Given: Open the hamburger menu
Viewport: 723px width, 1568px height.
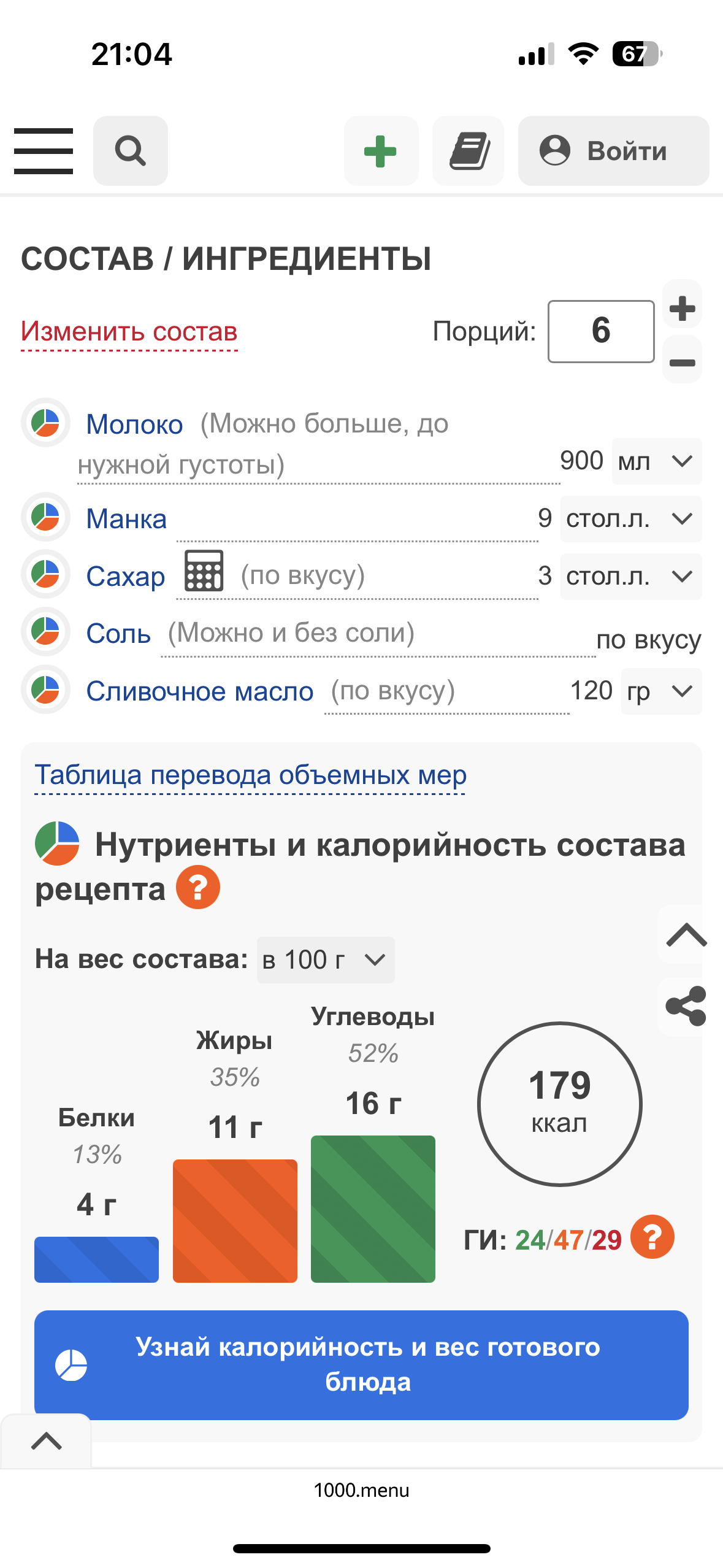Looking at the screenshot, I should point(44,151).
